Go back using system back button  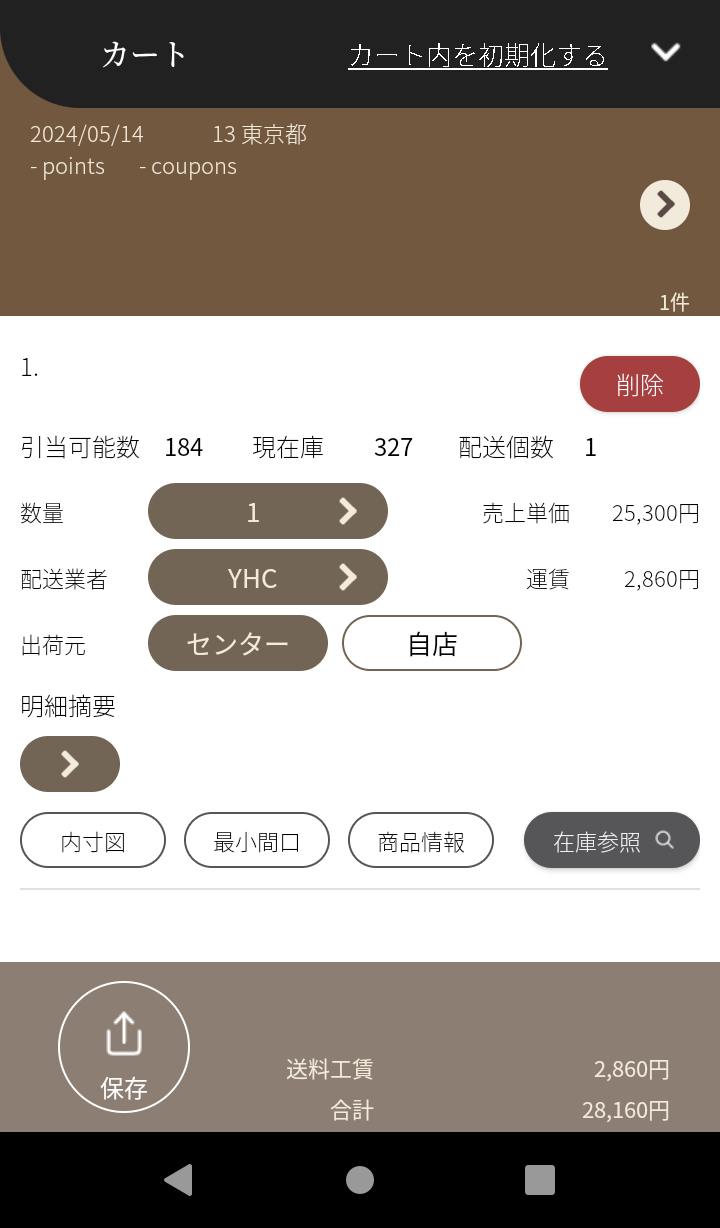(x=178, y=1180)
